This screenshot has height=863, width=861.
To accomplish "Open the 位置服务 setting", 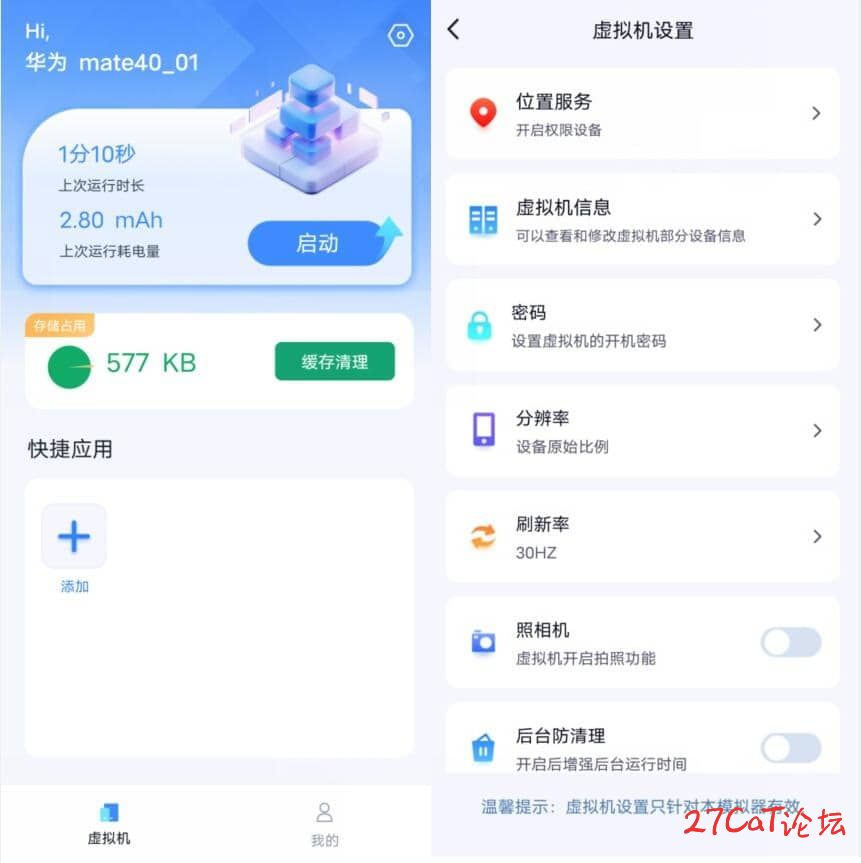I will click(x=642, y=114).
